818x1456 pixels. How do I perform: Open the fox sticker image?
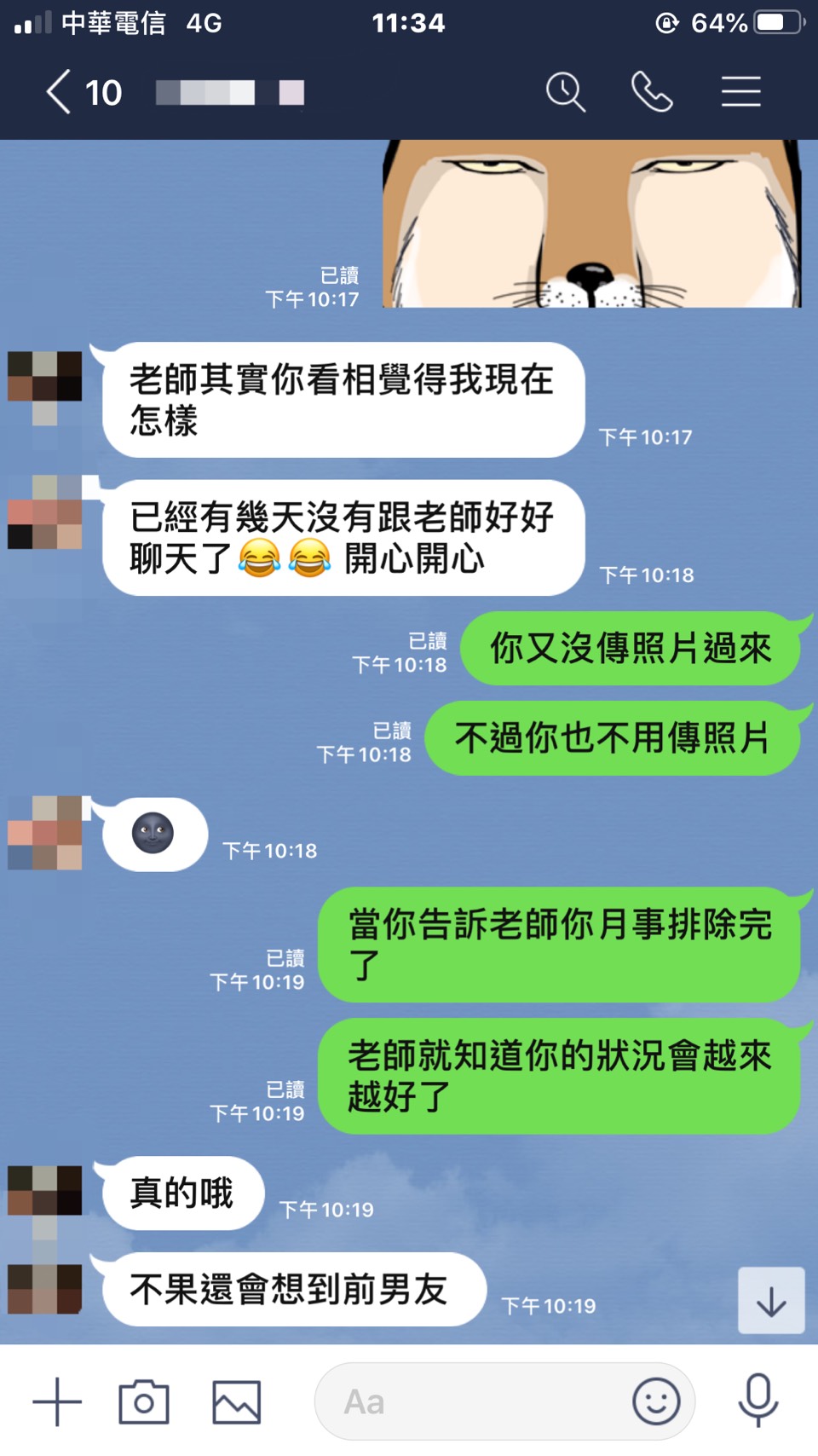click(591, 223)
